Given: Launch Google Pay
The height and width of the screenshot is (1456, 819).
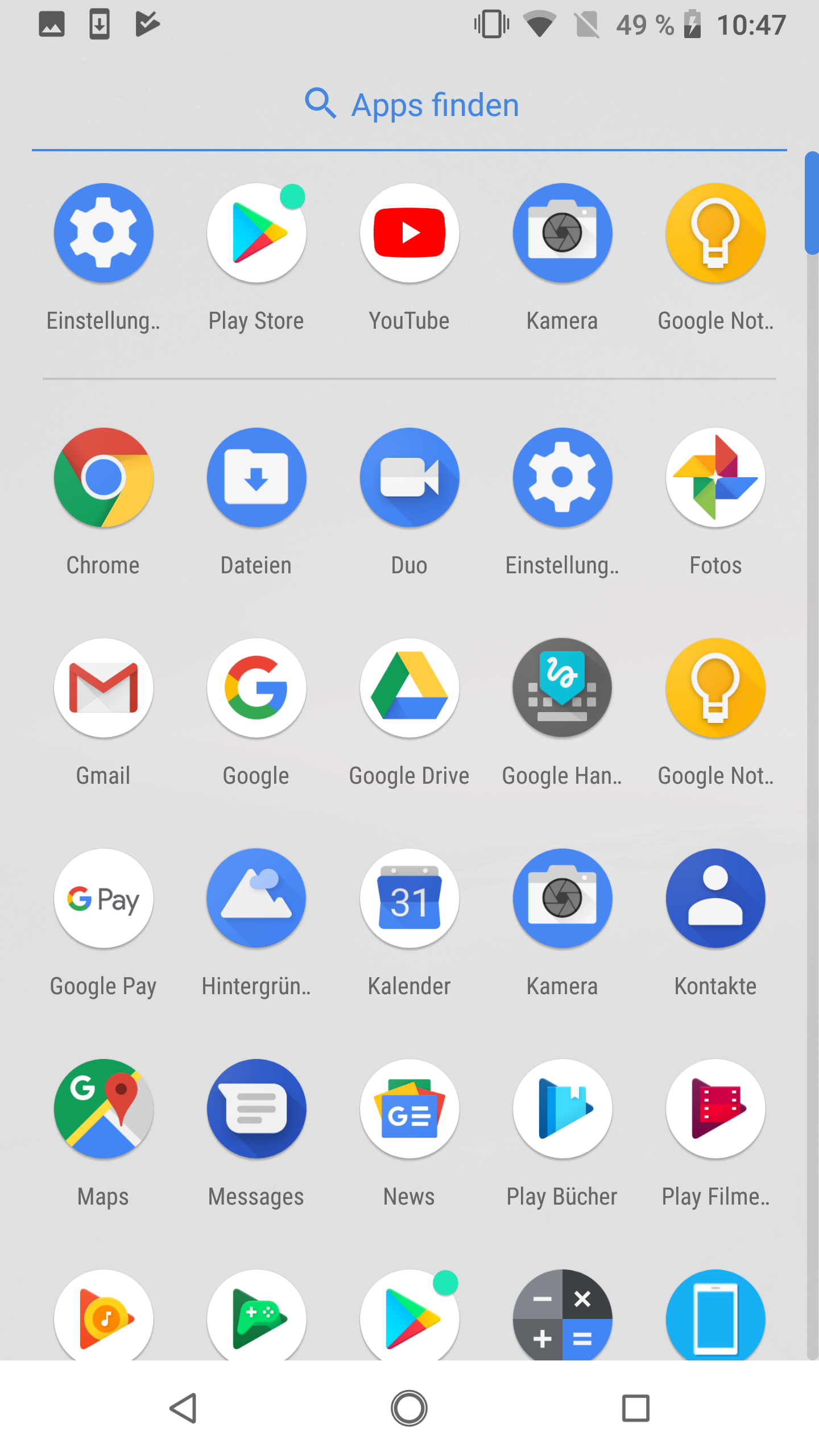Looking at the screenshot, I should (x=104, y=899).
